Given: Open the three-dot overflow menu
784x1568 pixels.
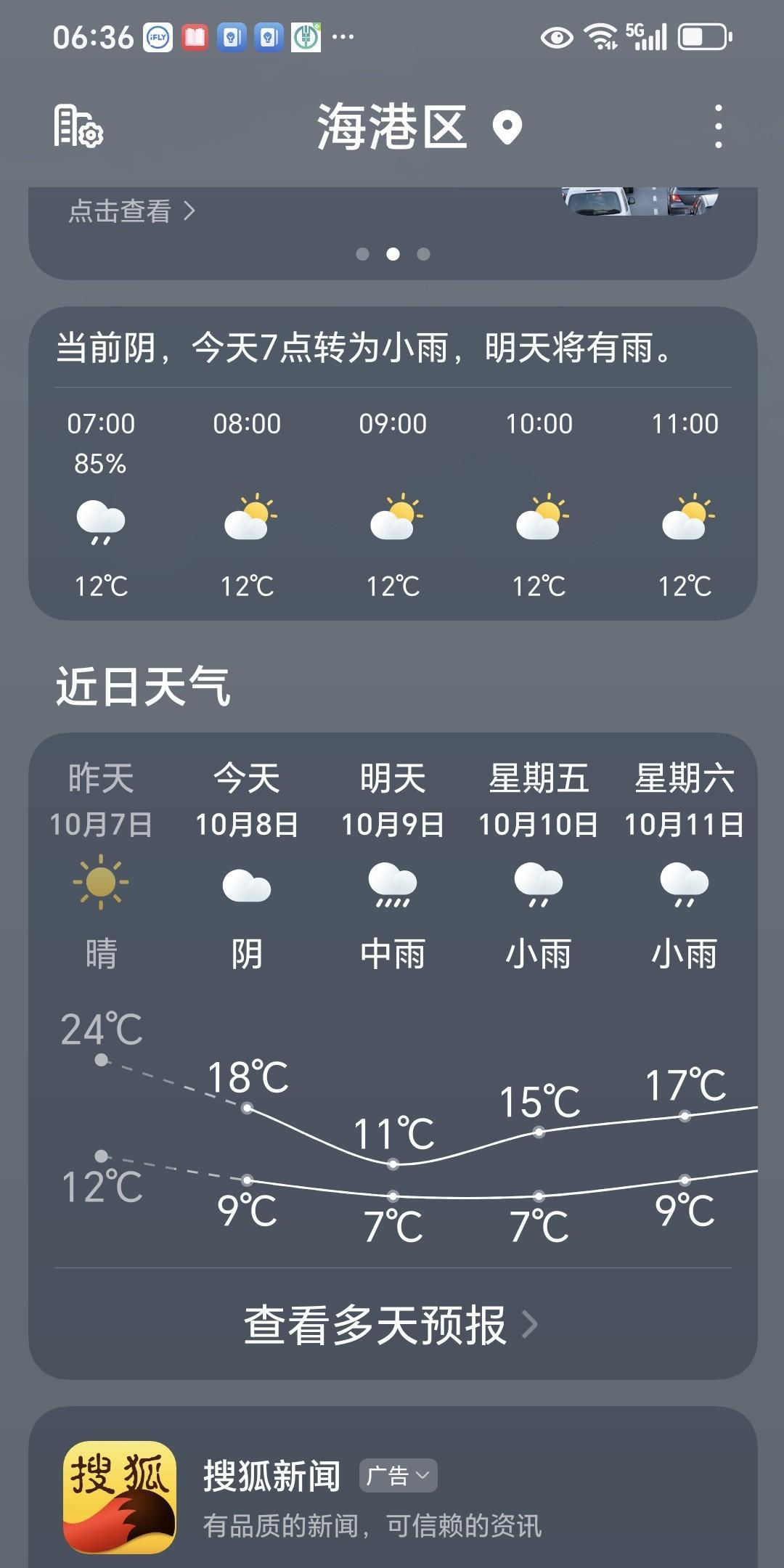Looking at the screenshot, I should [718, 127].
